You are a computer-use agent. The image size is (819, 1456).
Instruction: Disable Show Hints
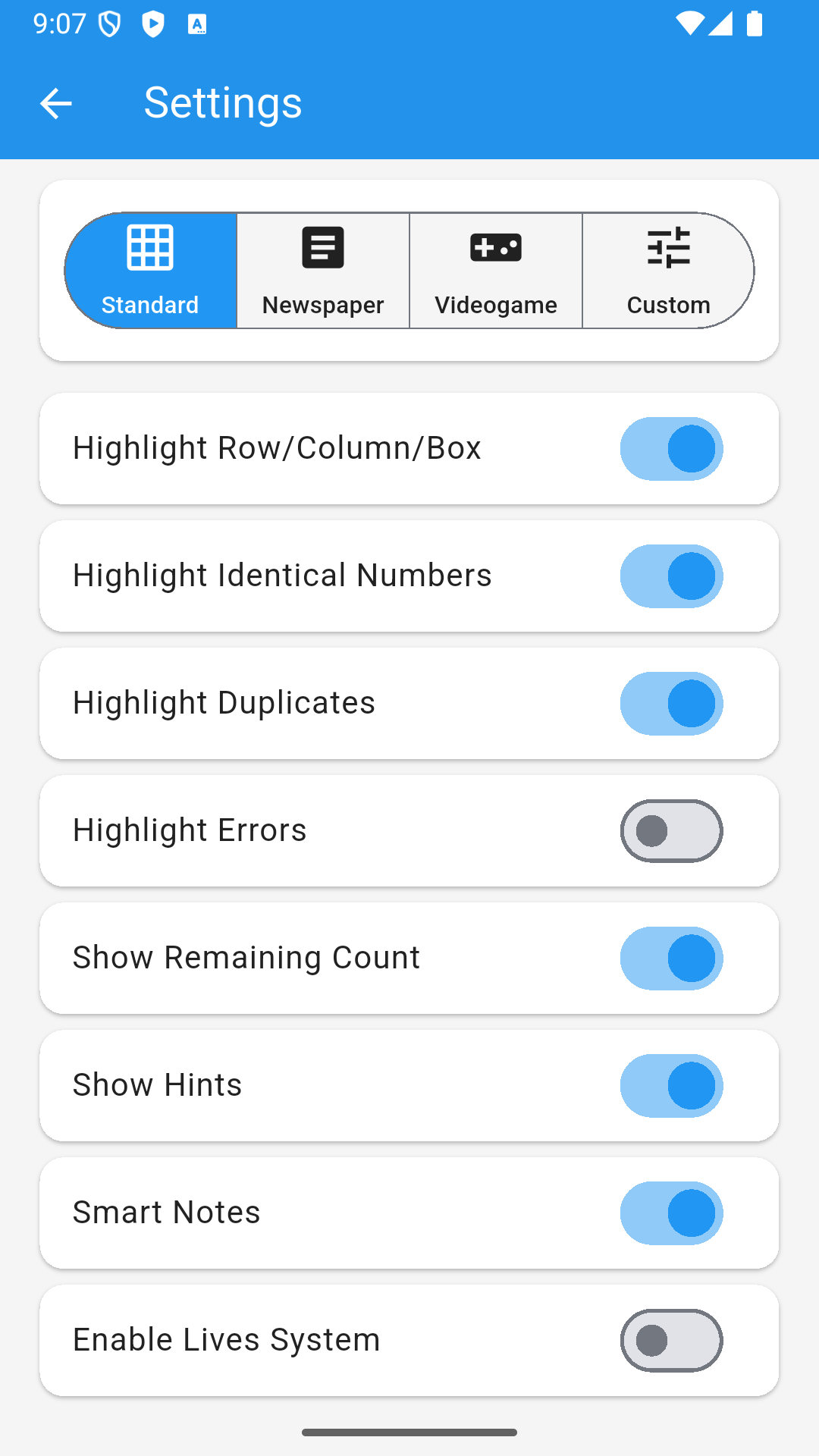pyautogui.click(x=671, y=1085)
